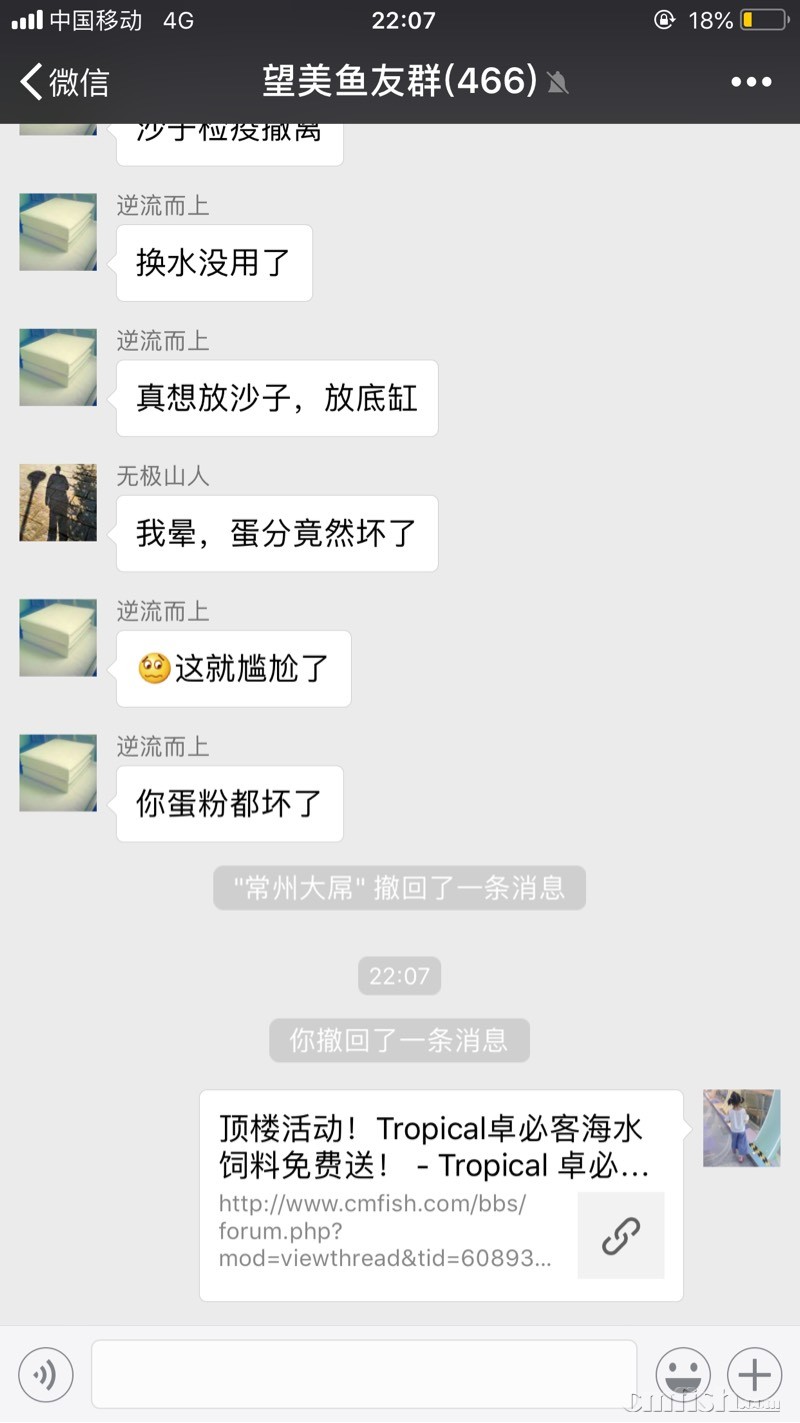Tap the message text input field
This screenshot has height=1423, width=800.
[x=364, y=1374]
